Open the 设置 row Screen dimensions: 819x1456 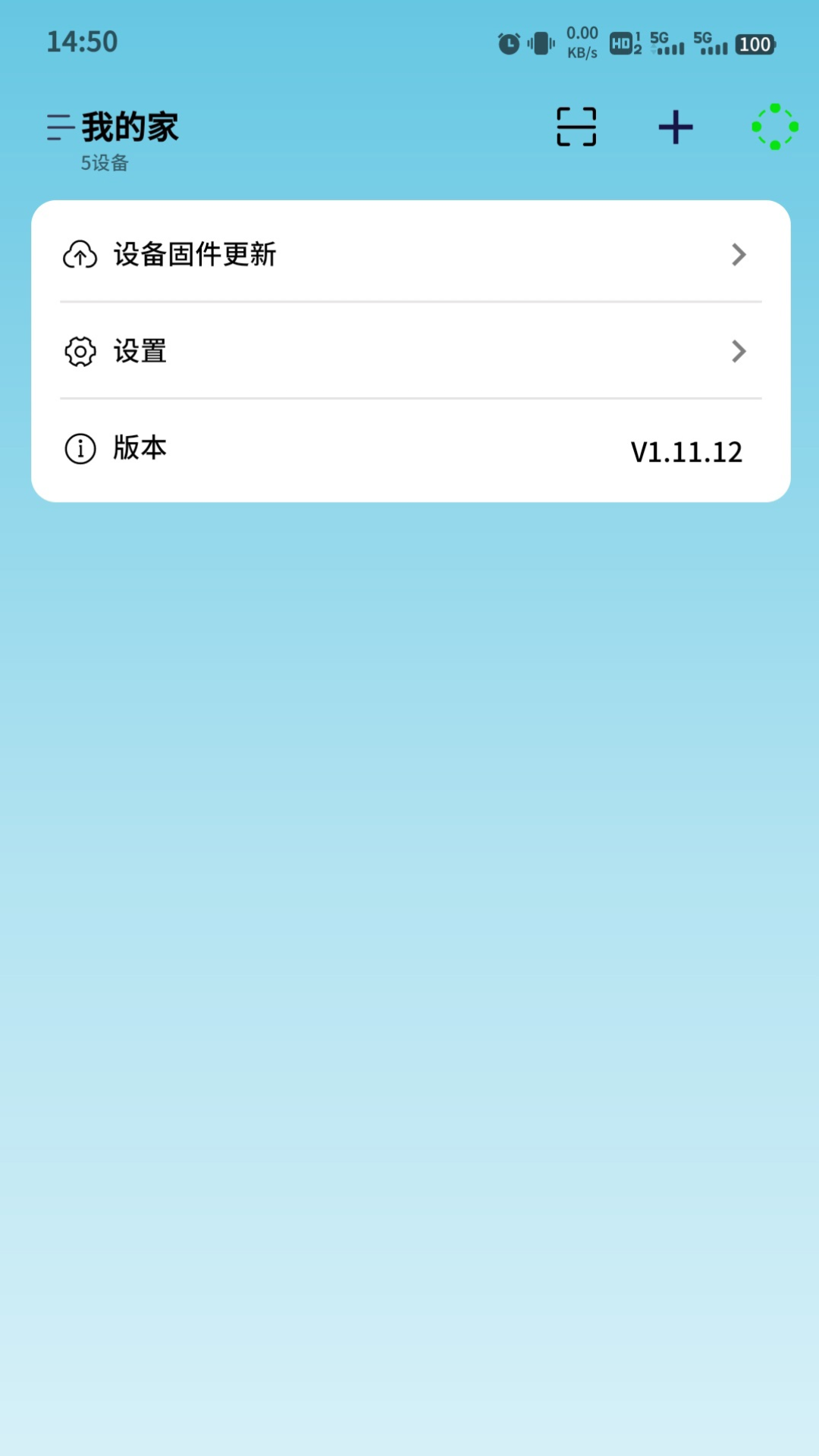[409, 351]
